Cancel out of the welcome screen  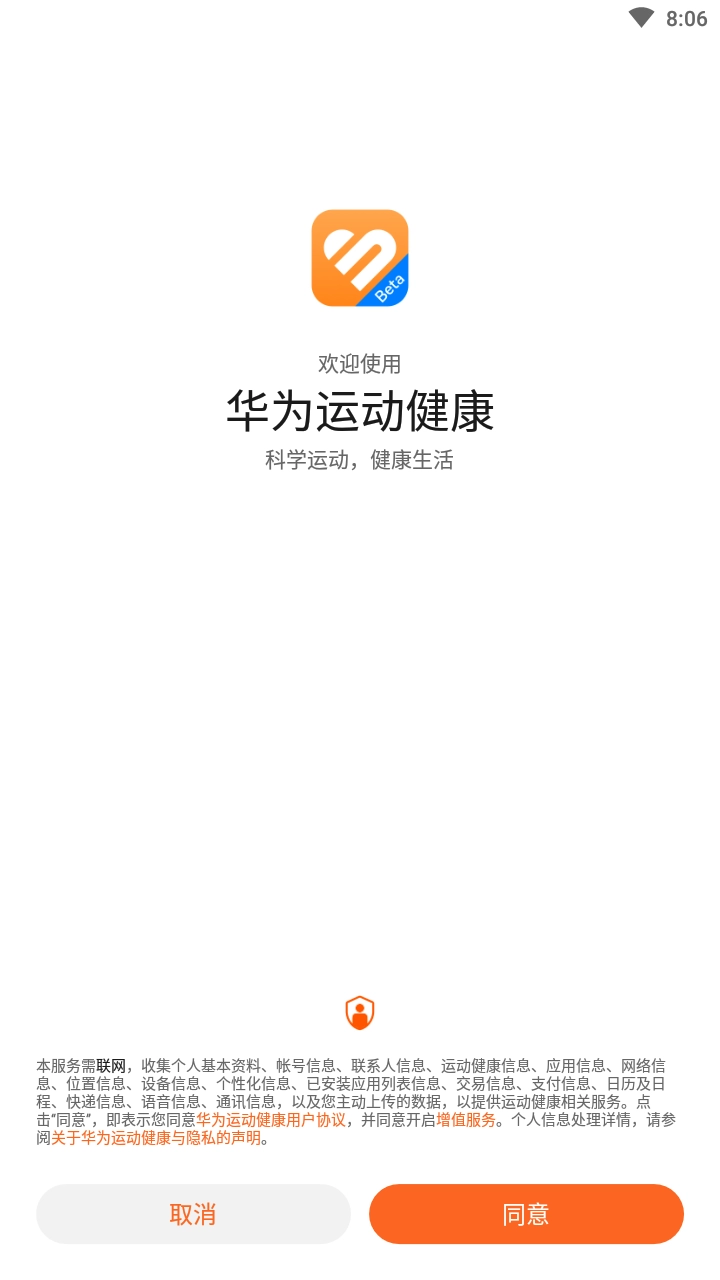[193, 1213]
